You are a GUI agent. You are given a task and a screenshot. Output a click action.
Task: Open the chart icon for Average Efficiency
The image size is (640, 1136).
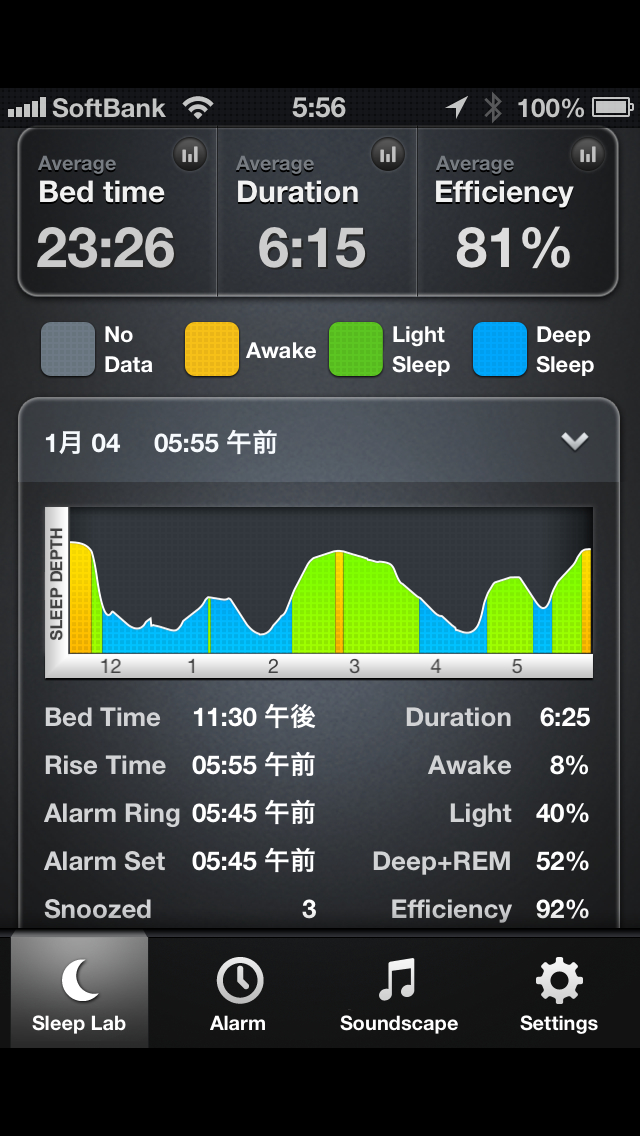click(588, 155)
